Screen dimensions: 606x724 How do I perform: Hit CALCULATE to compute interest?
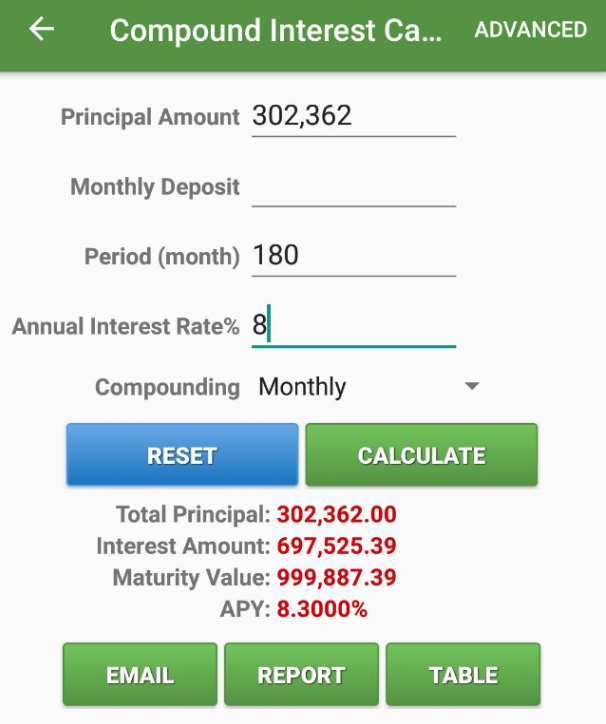point(421,455)
